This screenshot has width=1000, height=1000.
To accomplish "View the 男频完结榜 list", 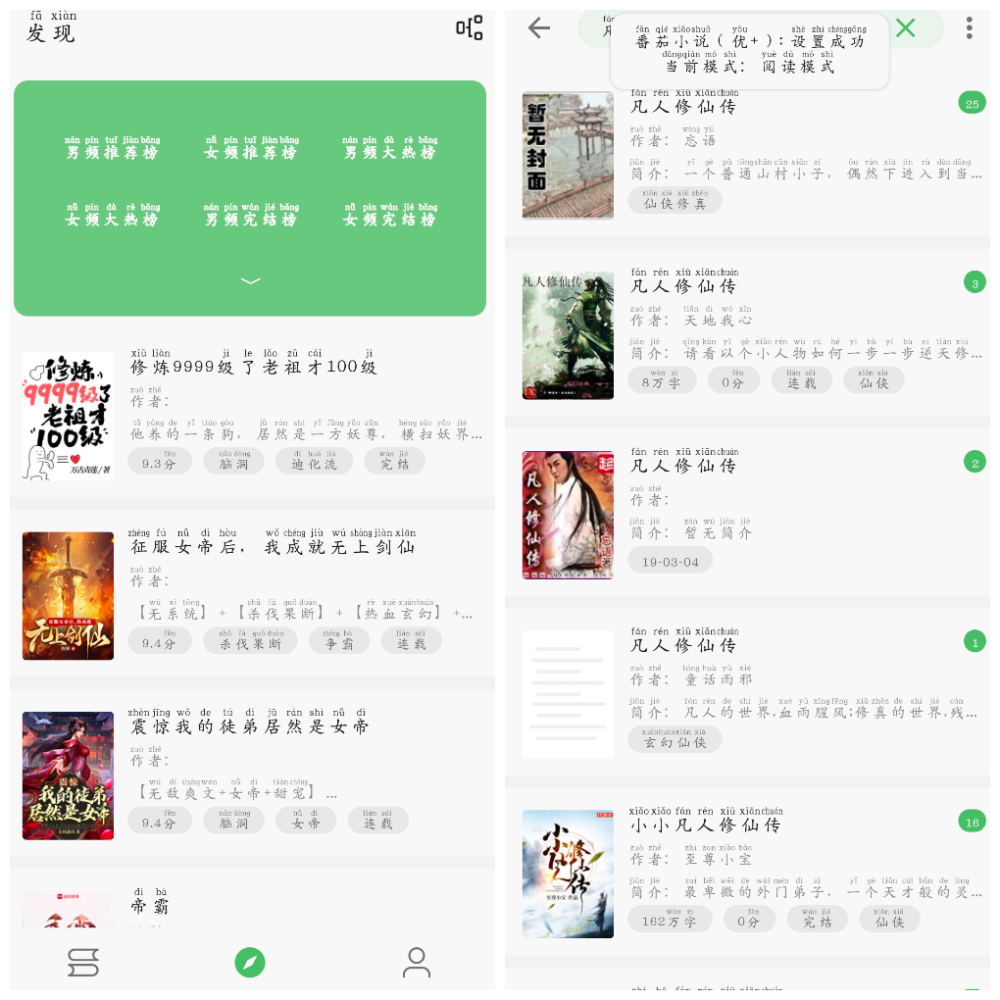I will [250, 218].
